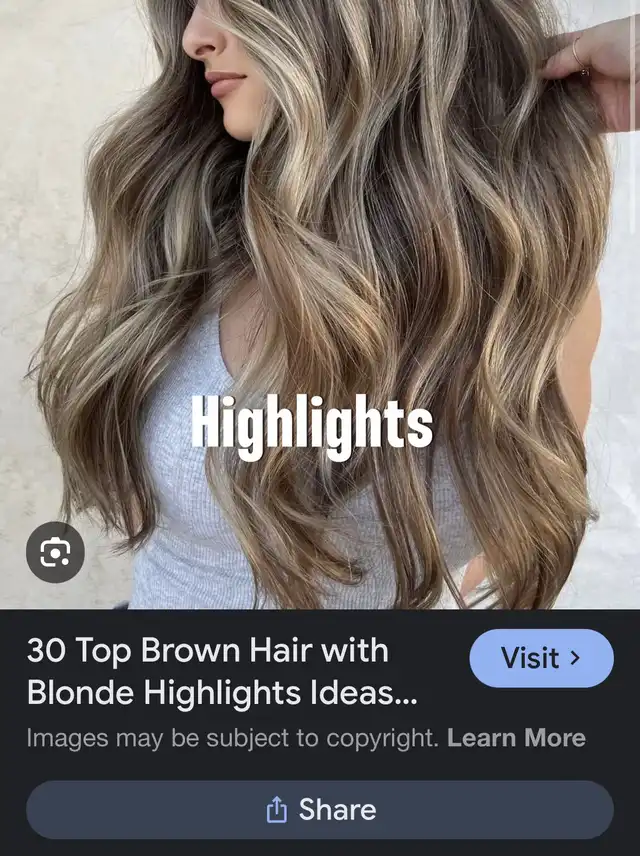Image resolution: width=640 pixels, height=856 pixels.
Task: Search this image with Google Lens
Action: click(x=55, y=552)
